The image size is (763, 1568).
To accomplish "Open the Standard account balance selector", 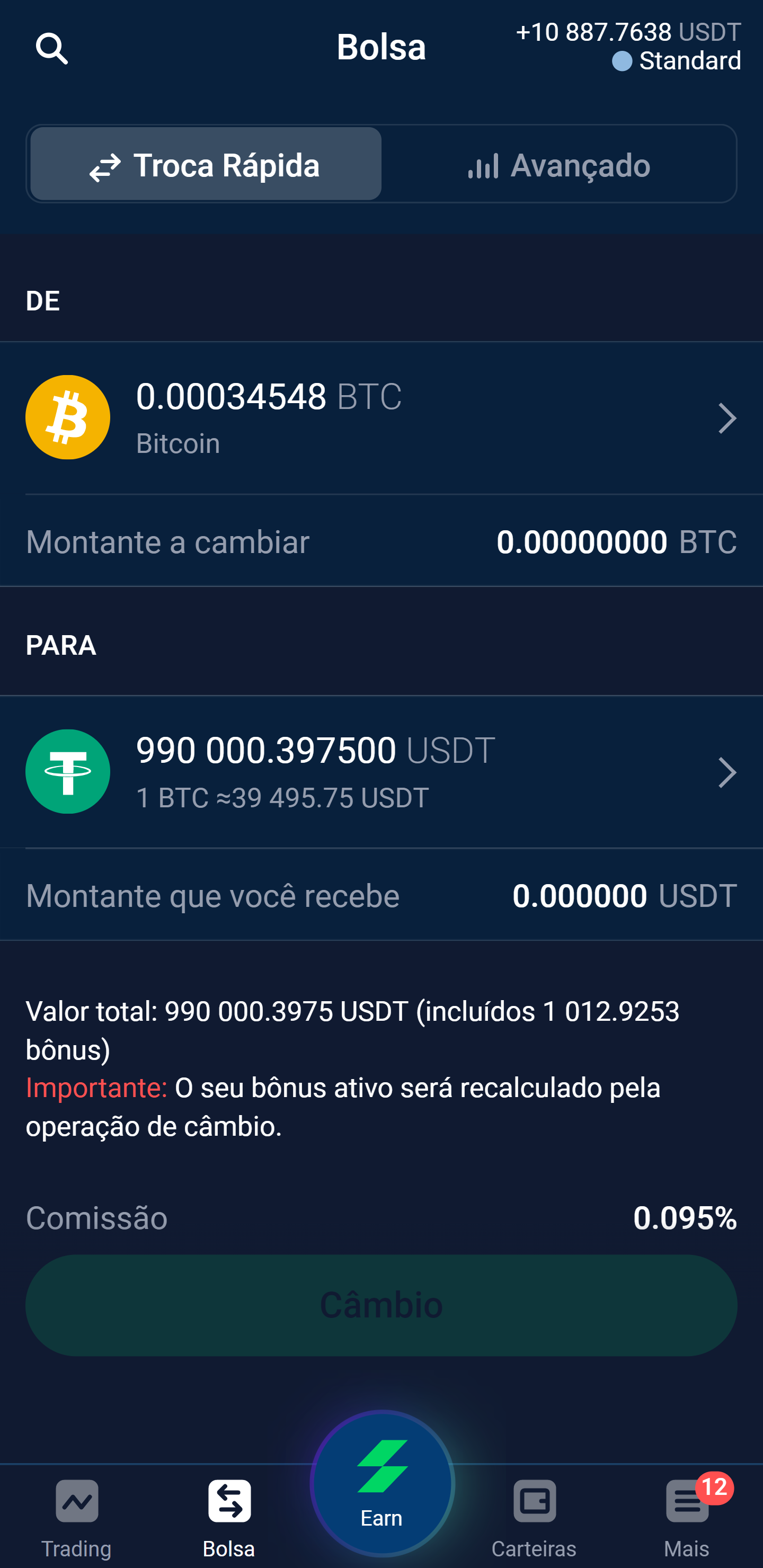I will [628, 46].
